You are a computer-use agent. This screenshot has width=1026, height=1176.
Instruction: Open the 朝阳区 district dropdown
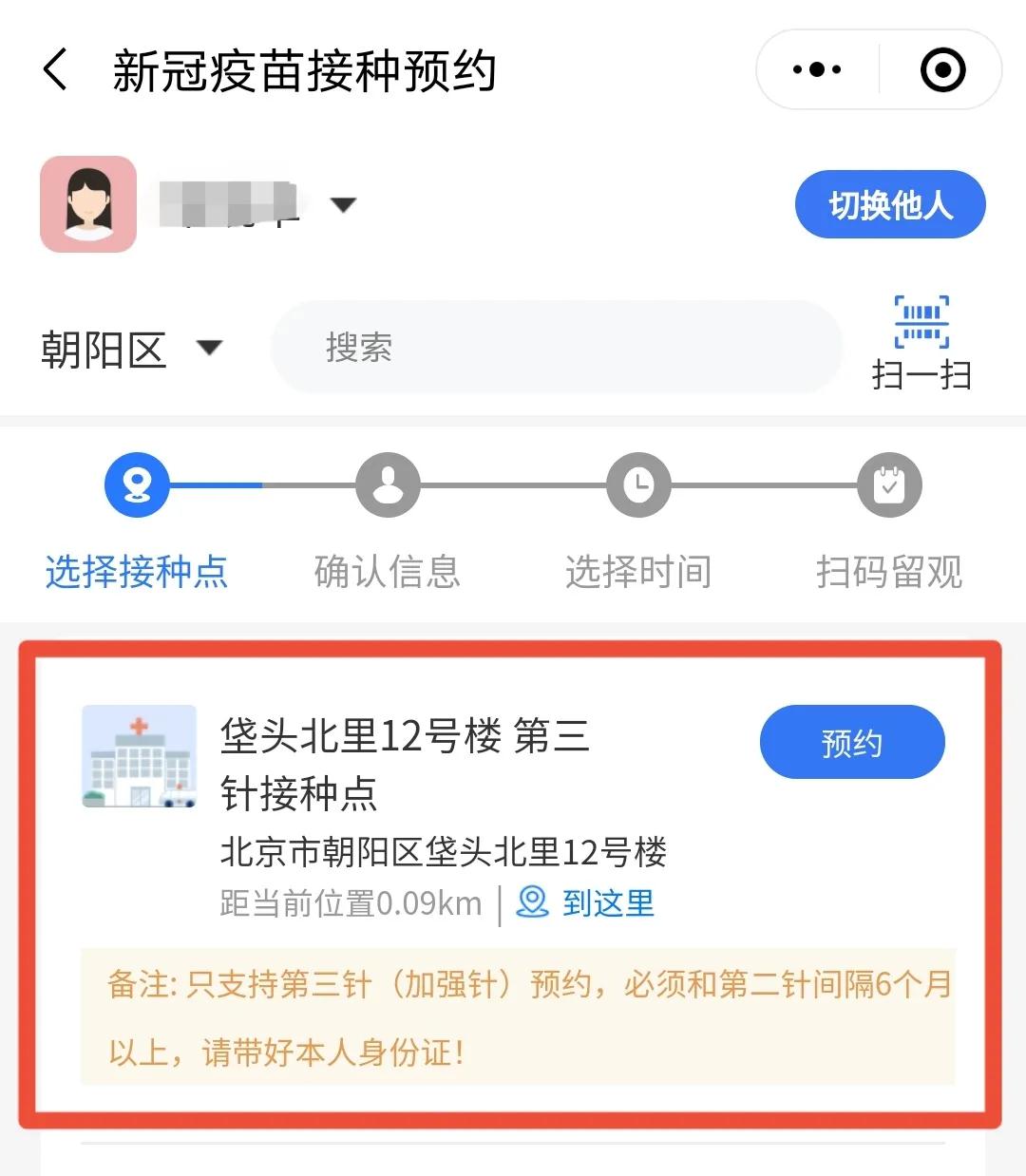pos(131,349)
